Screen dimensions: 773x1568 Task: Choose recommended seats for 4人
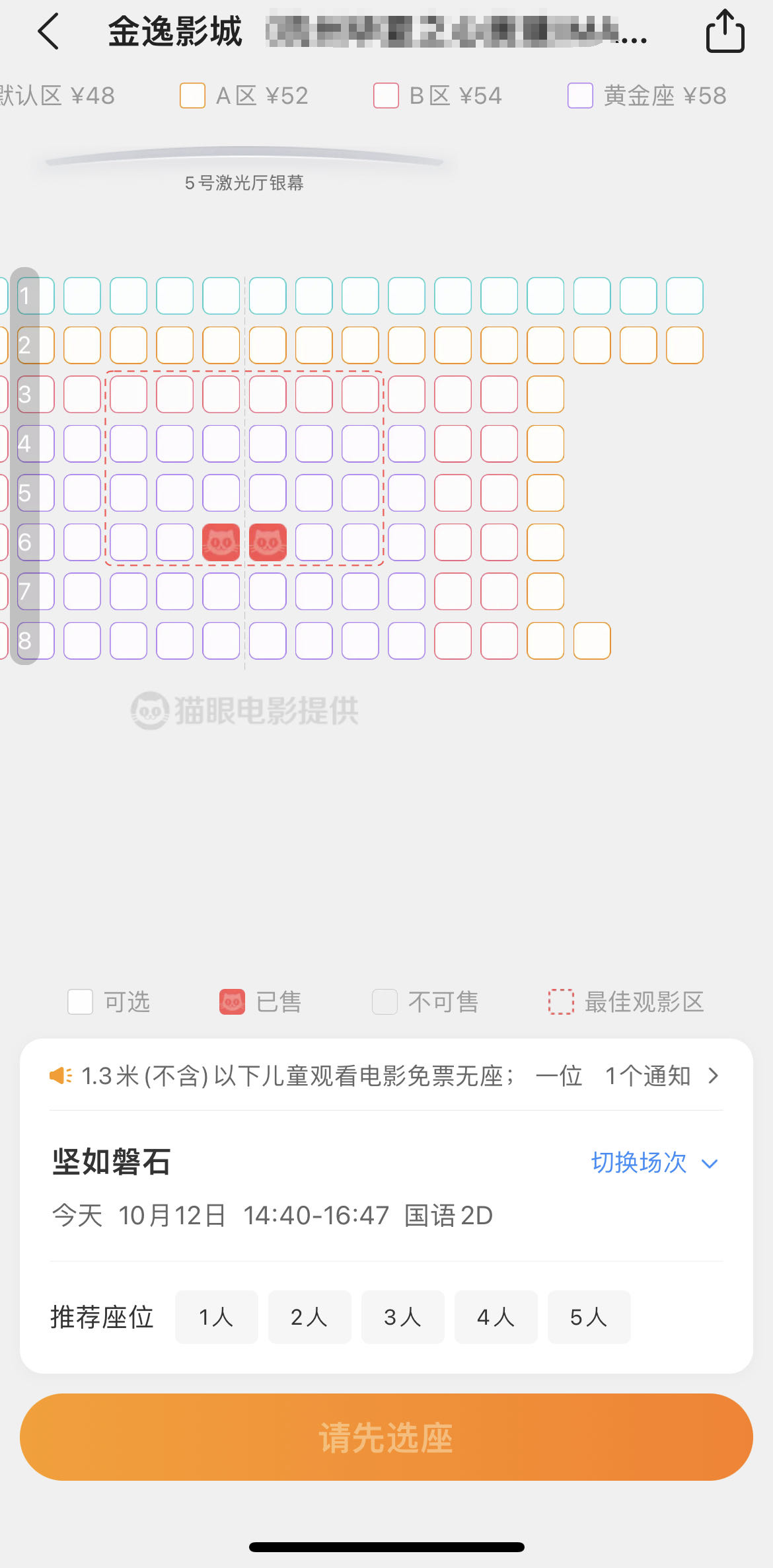[496, 1317]
